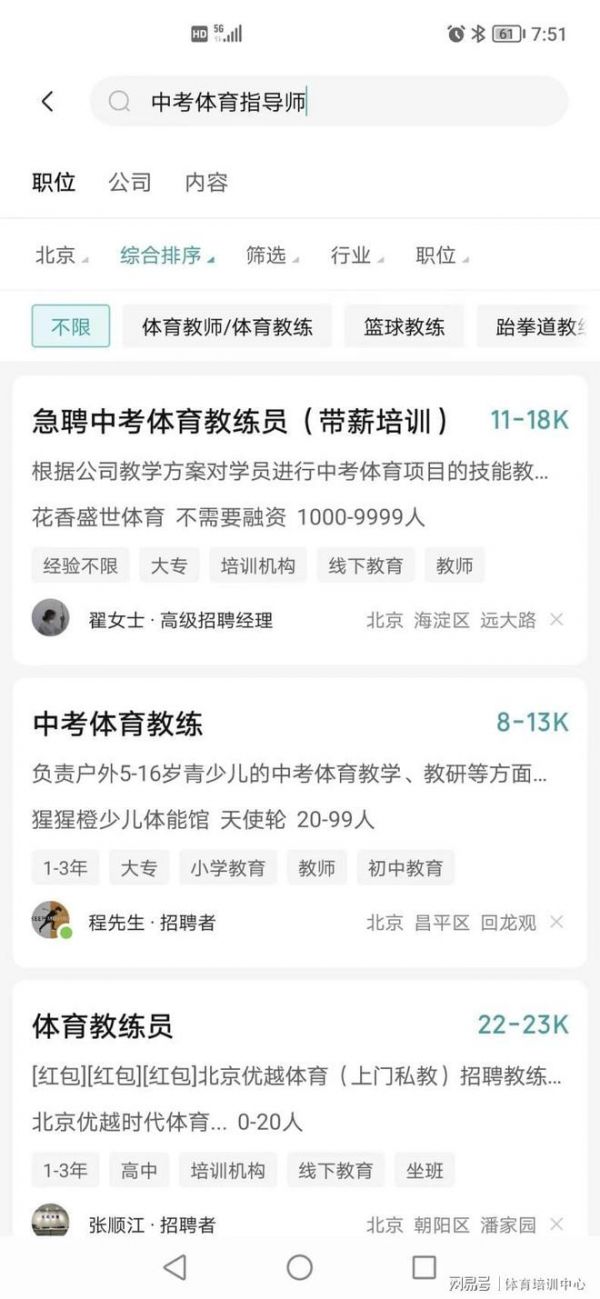Open the 行业 industry dropdown

357,255
